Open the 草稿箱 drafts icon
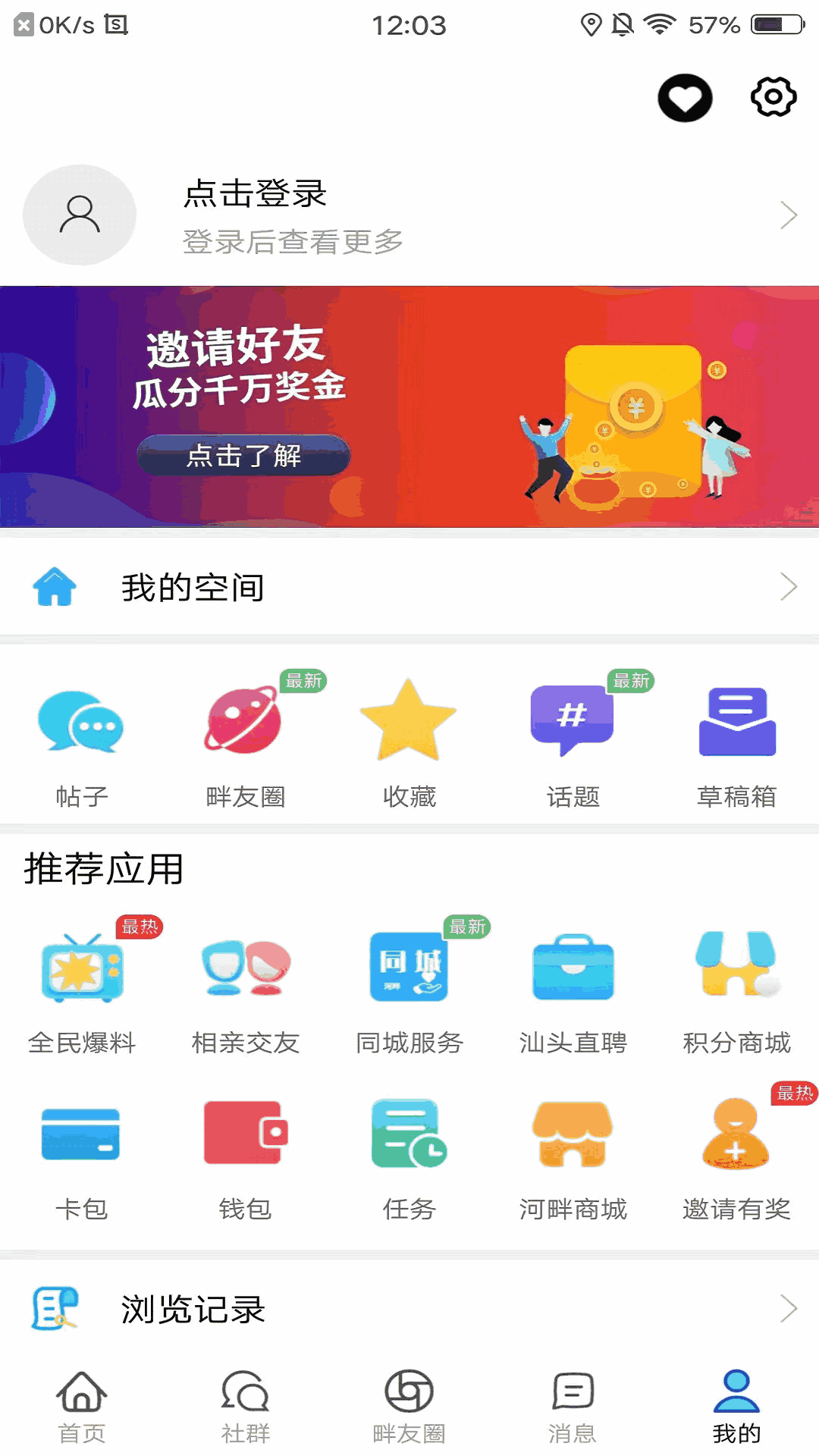 pyautogui.click(x=736, y=720)
